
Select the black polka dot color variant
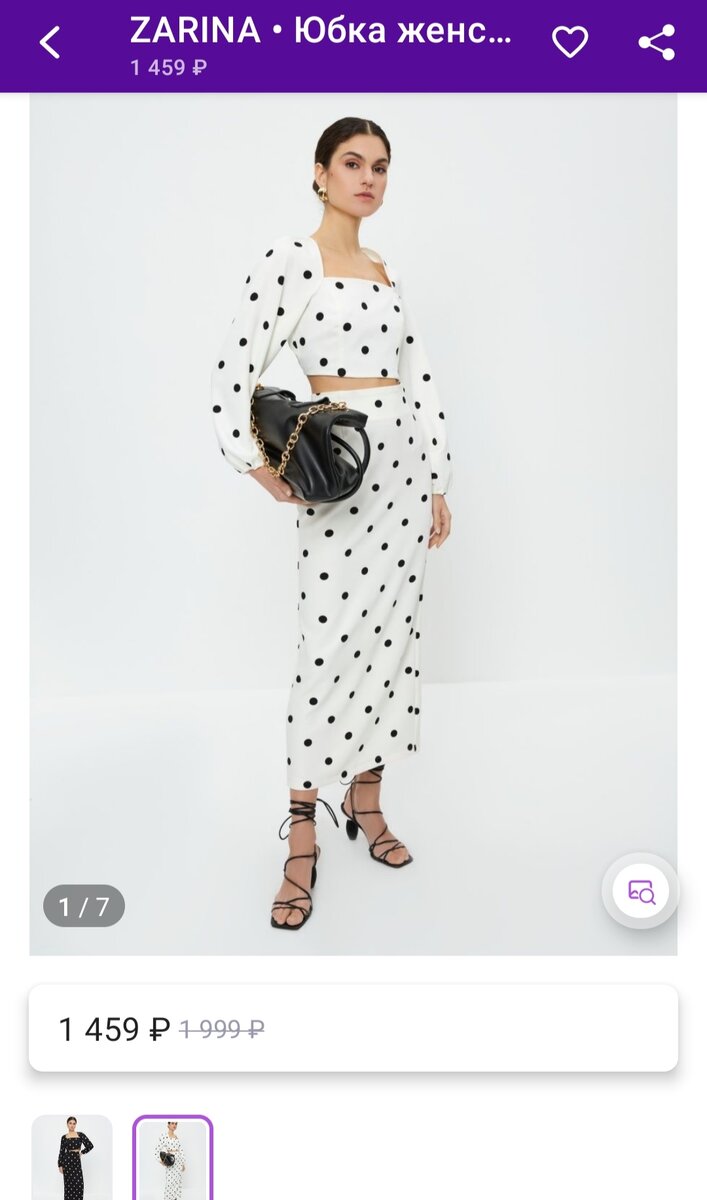[x=72, y=1160]
